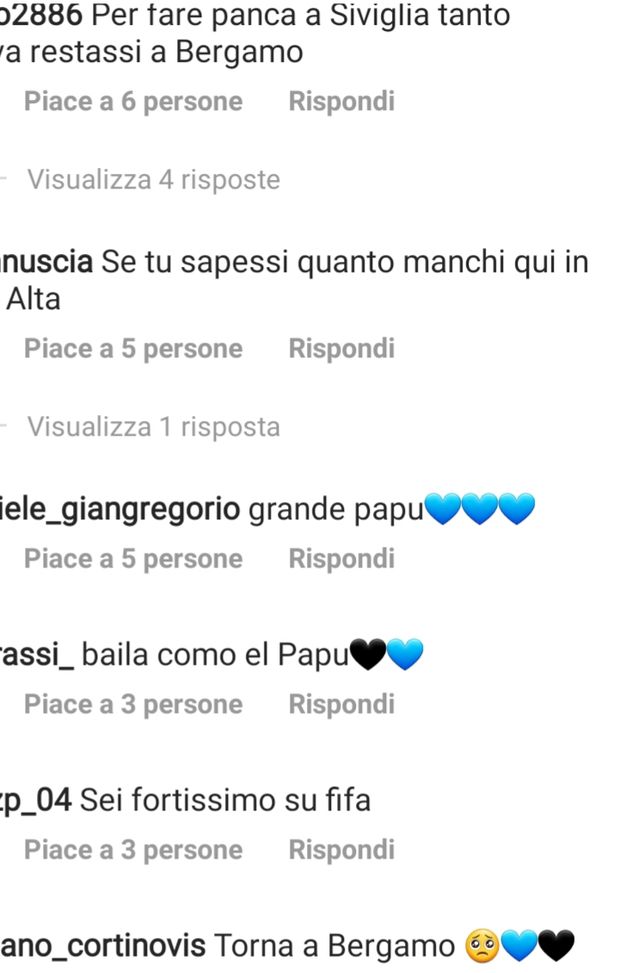Reply to the "quanto manchi" comment

pos(341,348)
